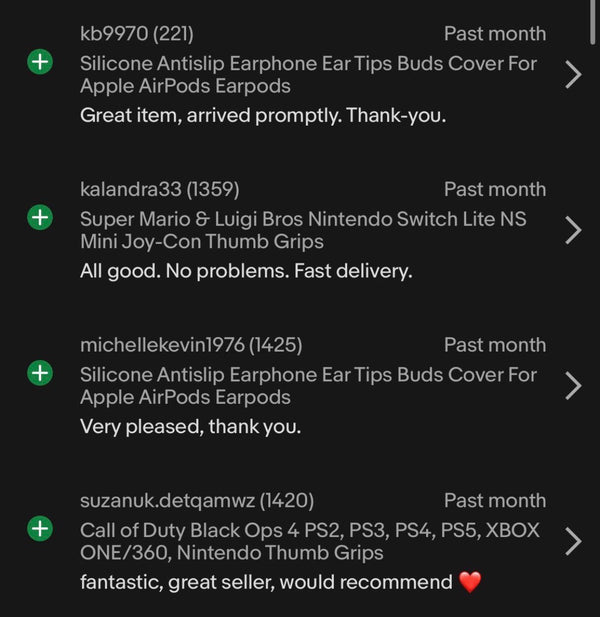600x617 pixels.
Task: Open michellekevin1976's feedback on Earphone Ear Tips
Action: click(573, 386)
